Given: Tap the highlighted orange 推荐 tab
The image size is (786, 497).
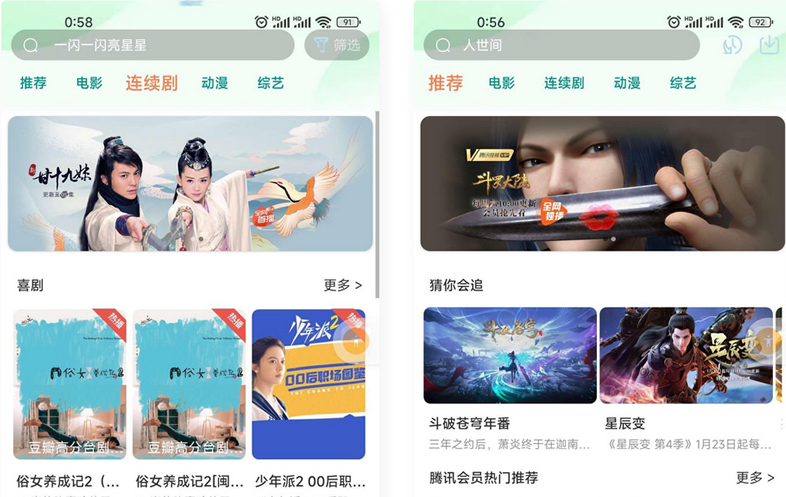Looking at the screenshot, I should pos(446,83).
